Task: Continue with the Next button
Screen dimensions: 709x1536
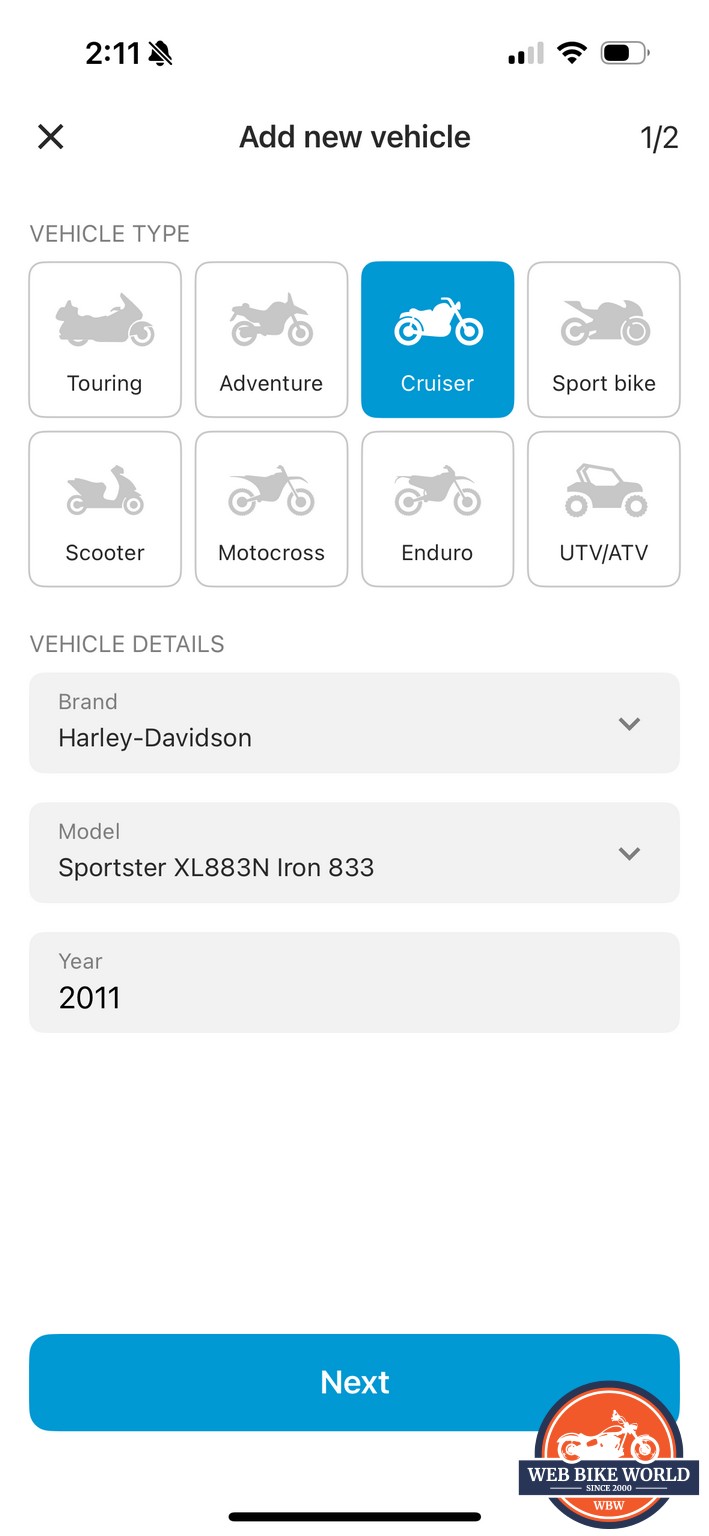Action: 354,1382
